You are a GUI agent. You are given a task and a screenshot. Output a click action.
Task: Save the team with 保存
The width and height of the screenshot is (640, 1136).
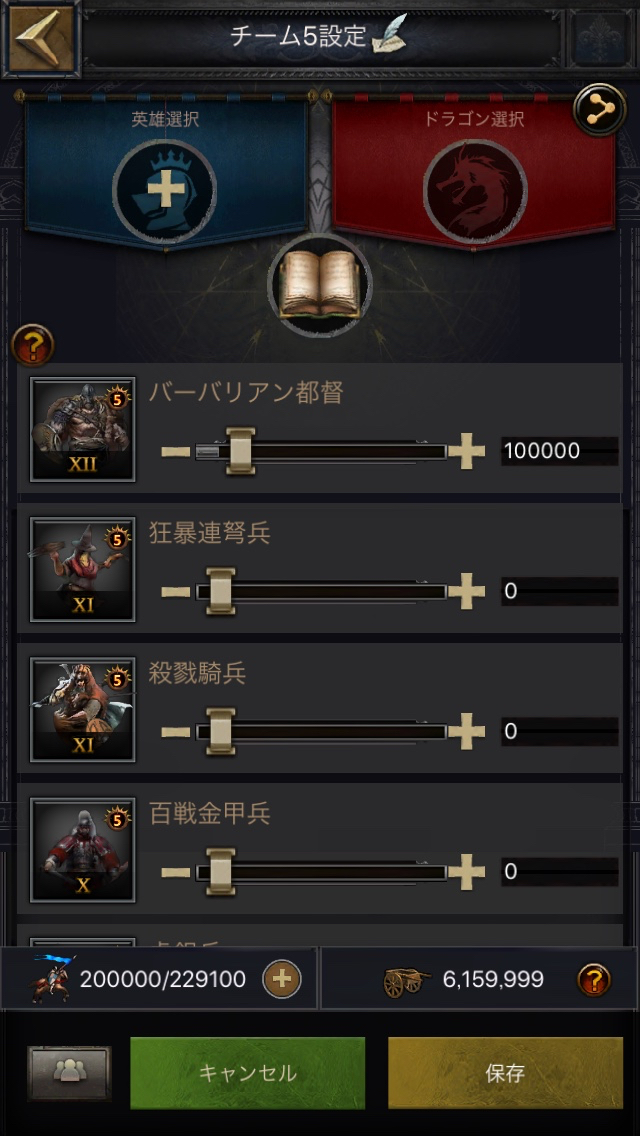(x=505, y=1073)
